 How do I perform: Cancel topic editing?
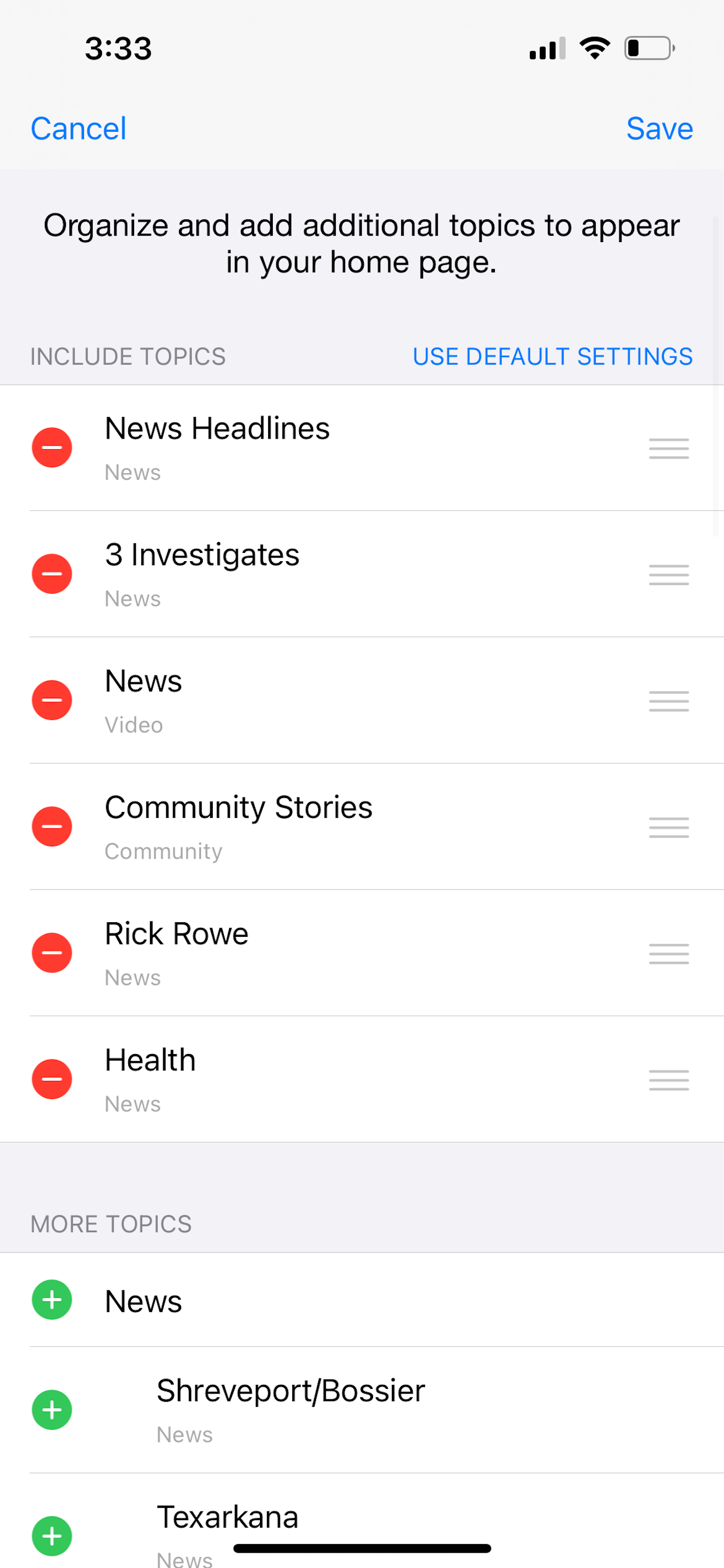pos(79,128)
